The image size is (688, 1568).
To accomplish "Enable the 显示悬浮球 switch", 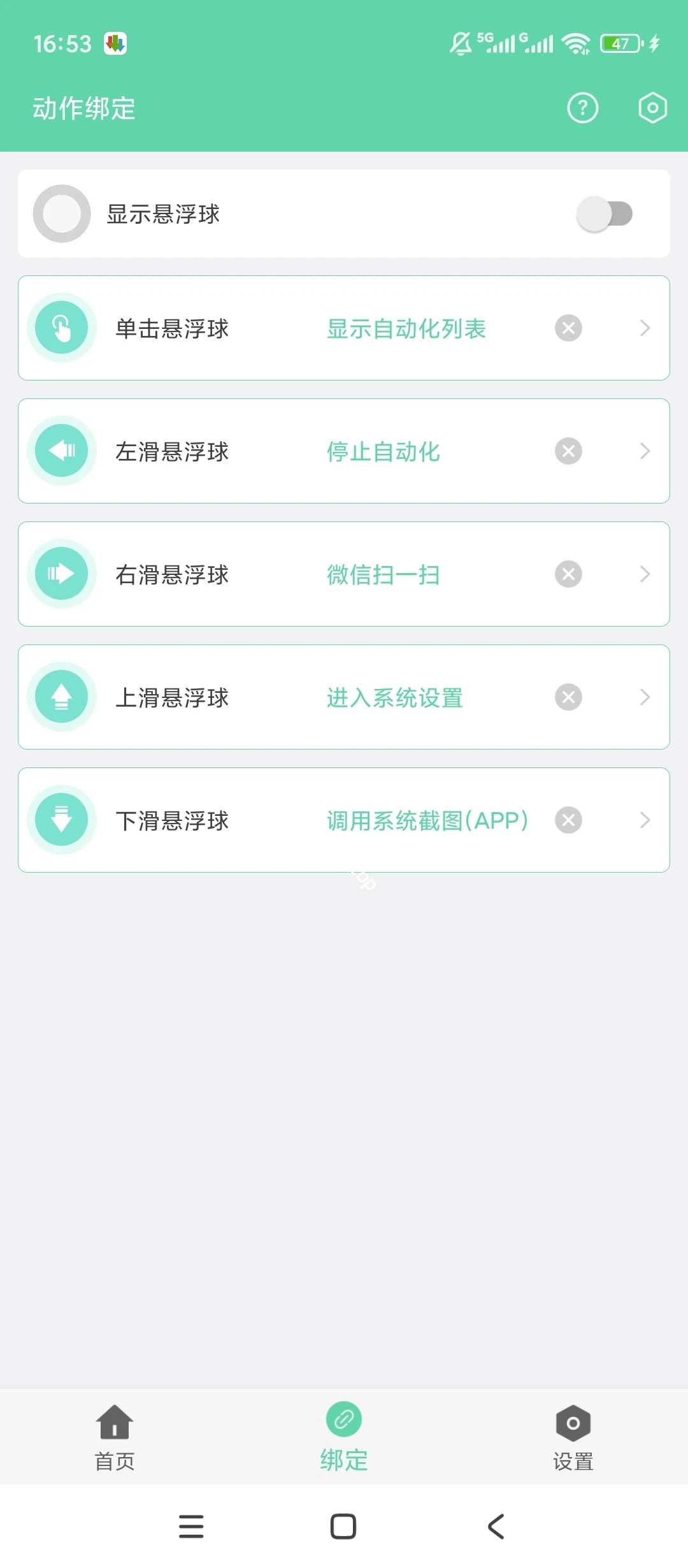I will click(604, 214).
